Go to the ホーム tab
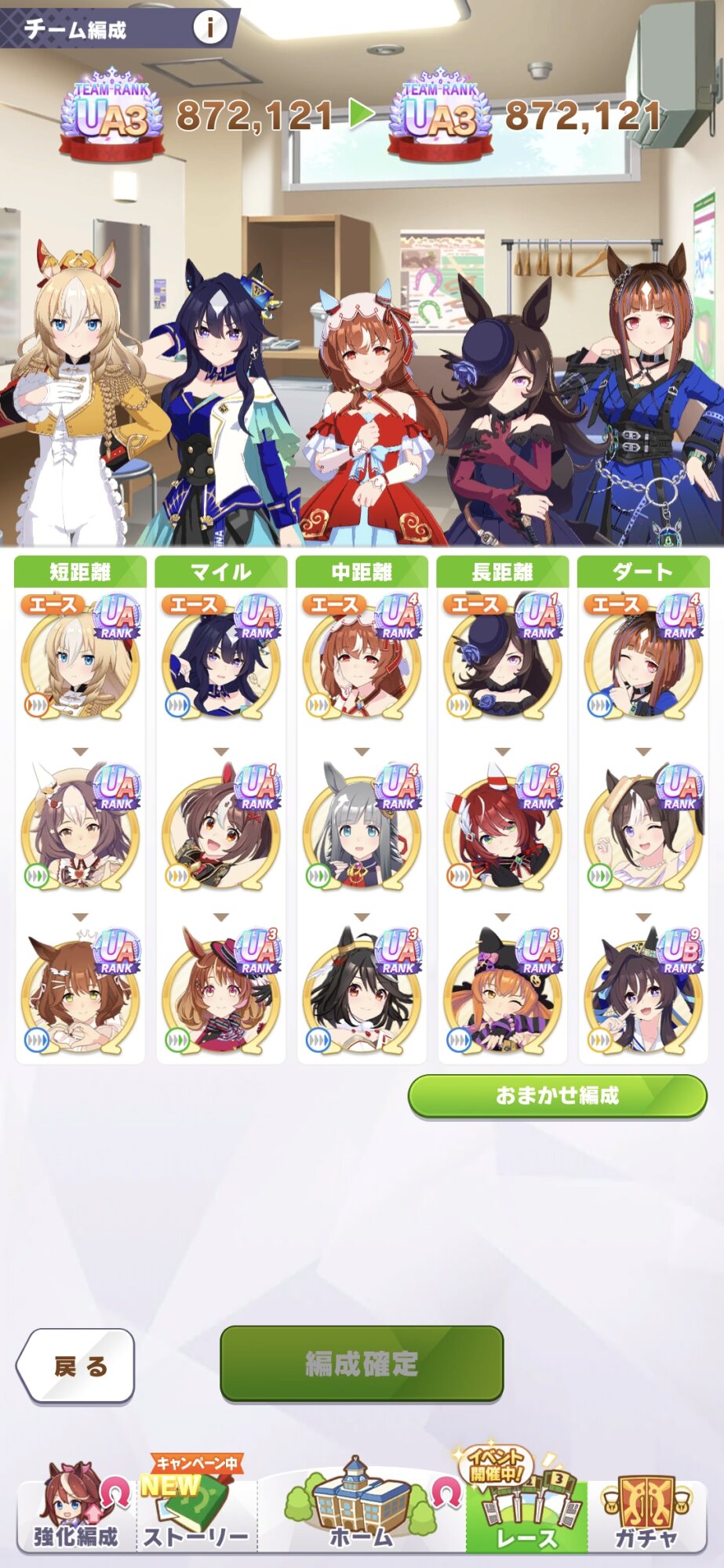Image resolution: width=724 pixels, height=1568 pixels. point(362,1505)
